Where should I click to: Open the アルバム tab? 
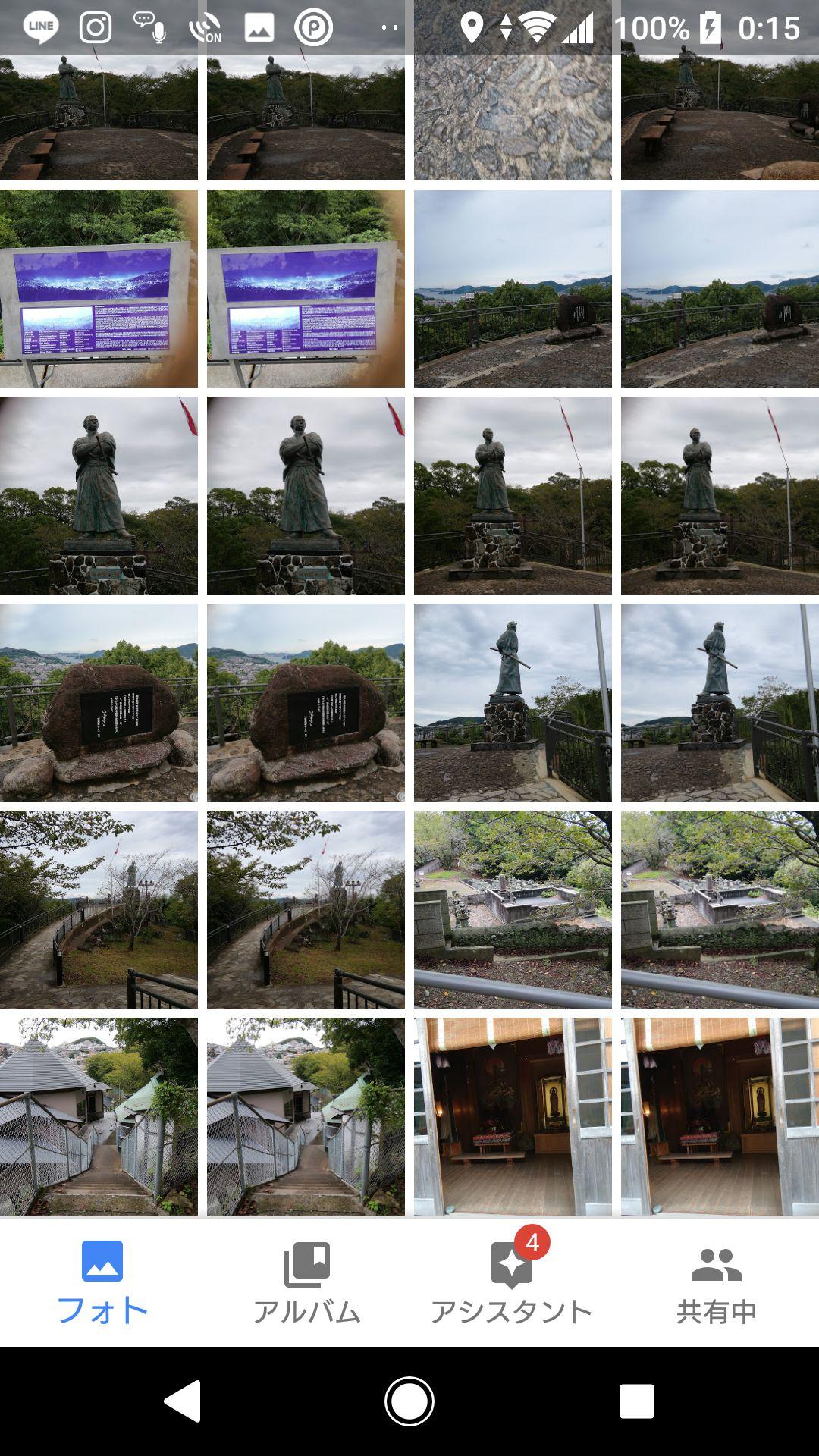point(307,1283)
